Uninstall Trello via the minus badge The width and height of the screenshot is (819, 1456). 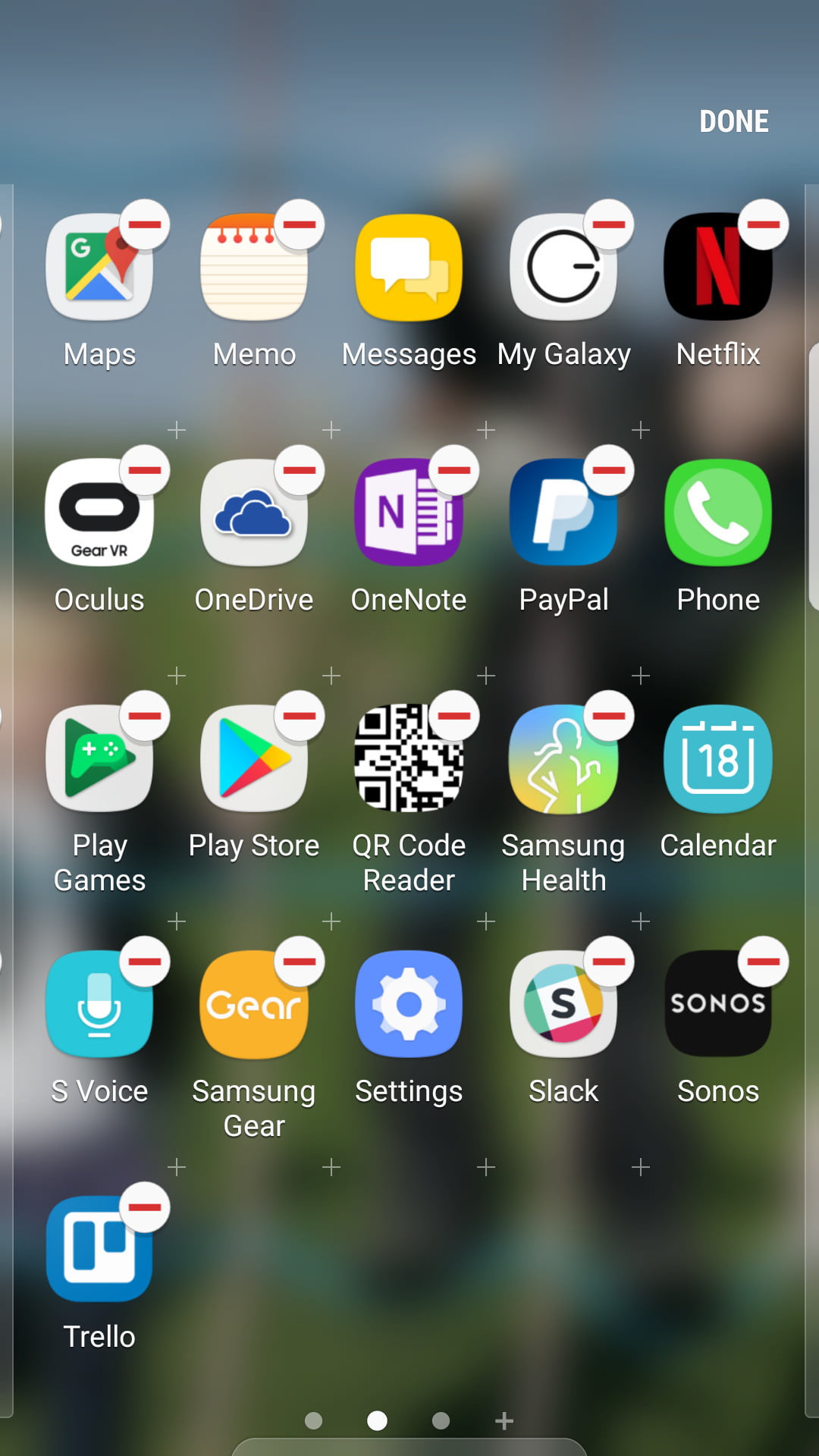pyautogui.click(x=144, y=1207)
